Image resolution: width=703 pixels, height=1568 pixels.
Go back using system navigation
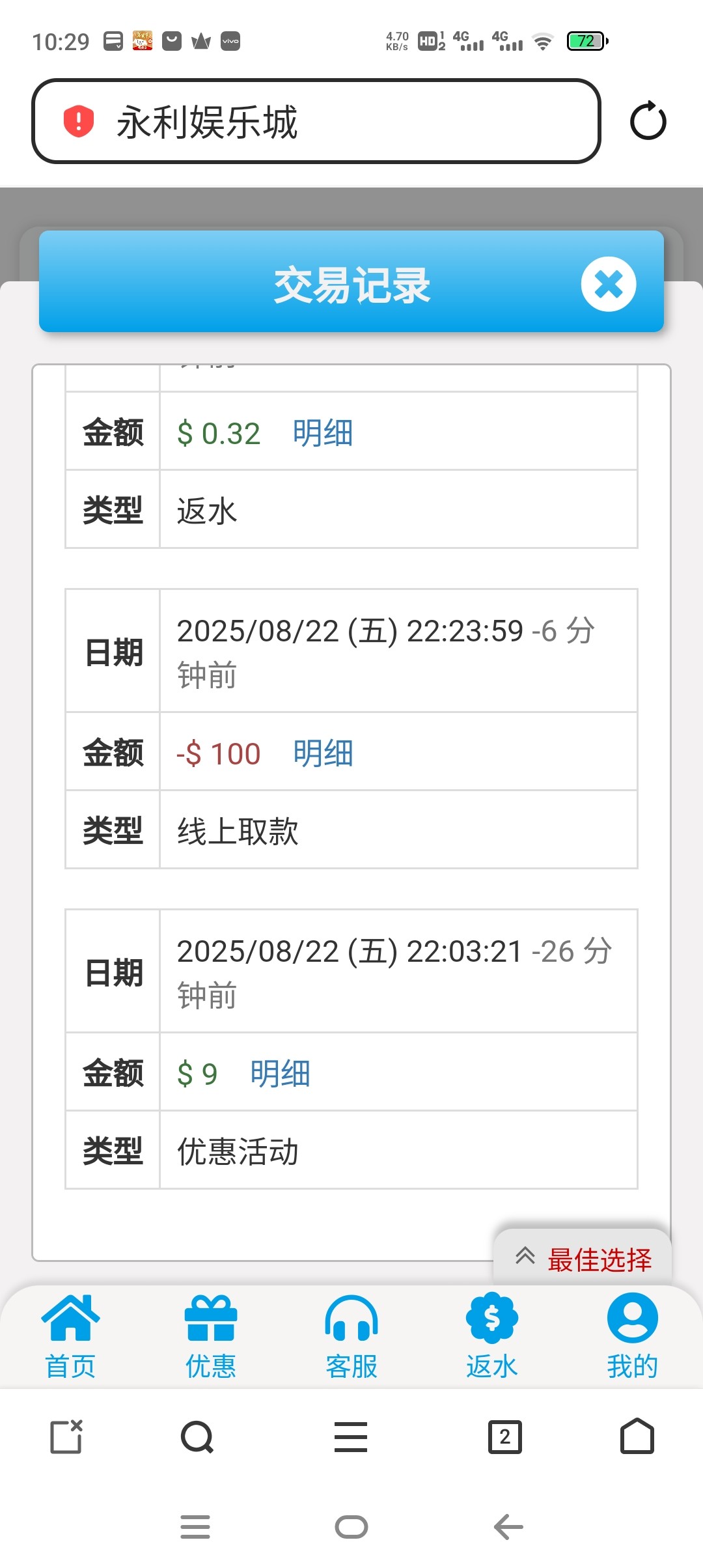pyautogui.click(x=508, y=1526)
